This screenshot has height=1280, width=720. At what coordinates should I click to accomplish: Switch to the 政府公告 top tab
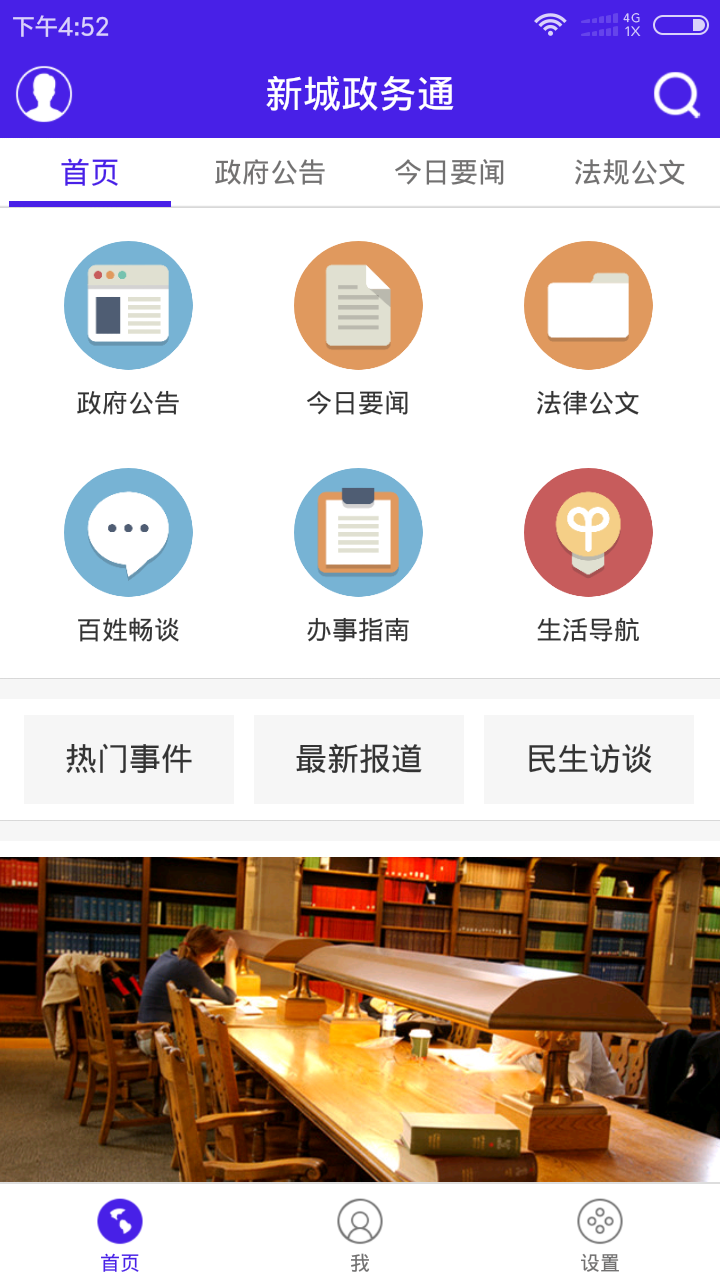point(270,173)
